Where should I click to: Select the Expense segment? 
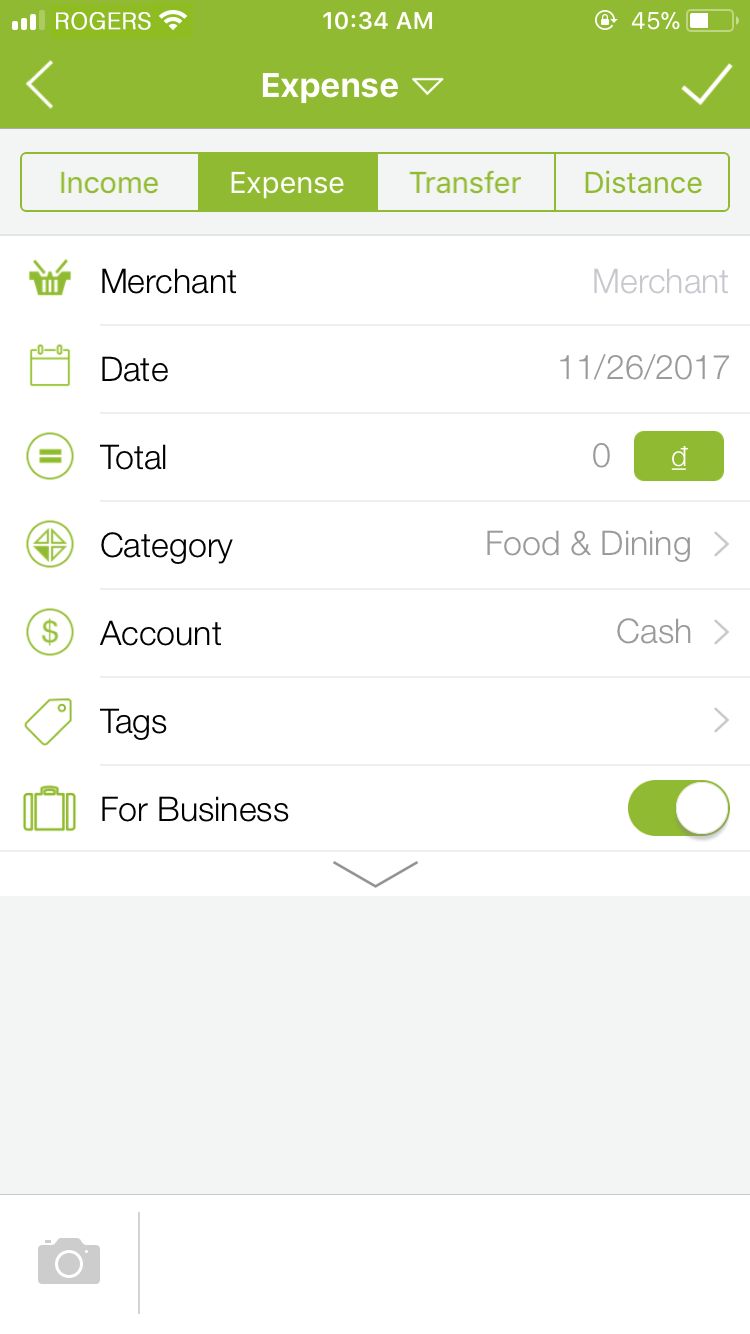point(287,183)
